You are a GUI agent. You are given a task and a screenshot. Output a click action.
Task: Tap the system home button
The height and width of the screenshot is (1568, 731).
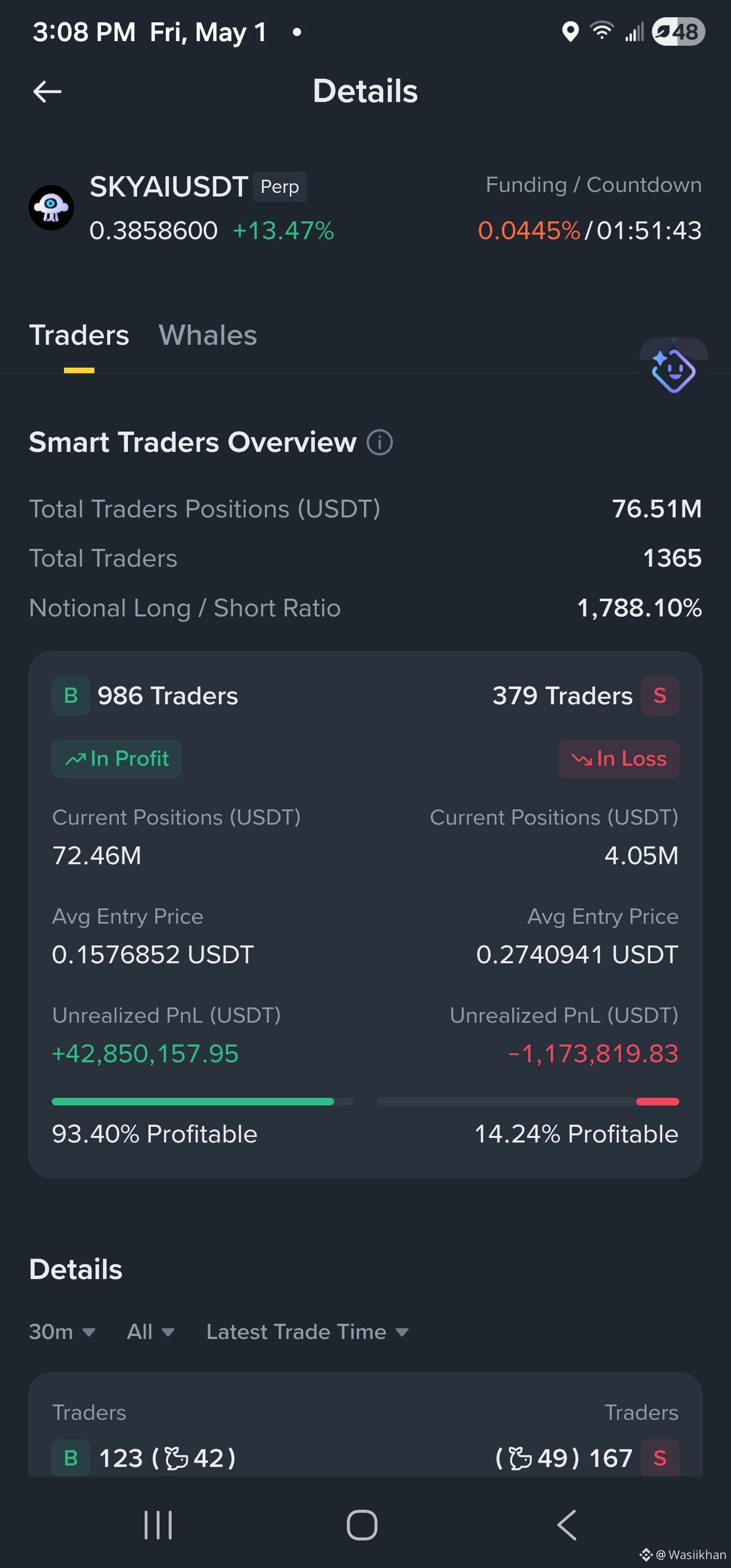point(362,1525)
